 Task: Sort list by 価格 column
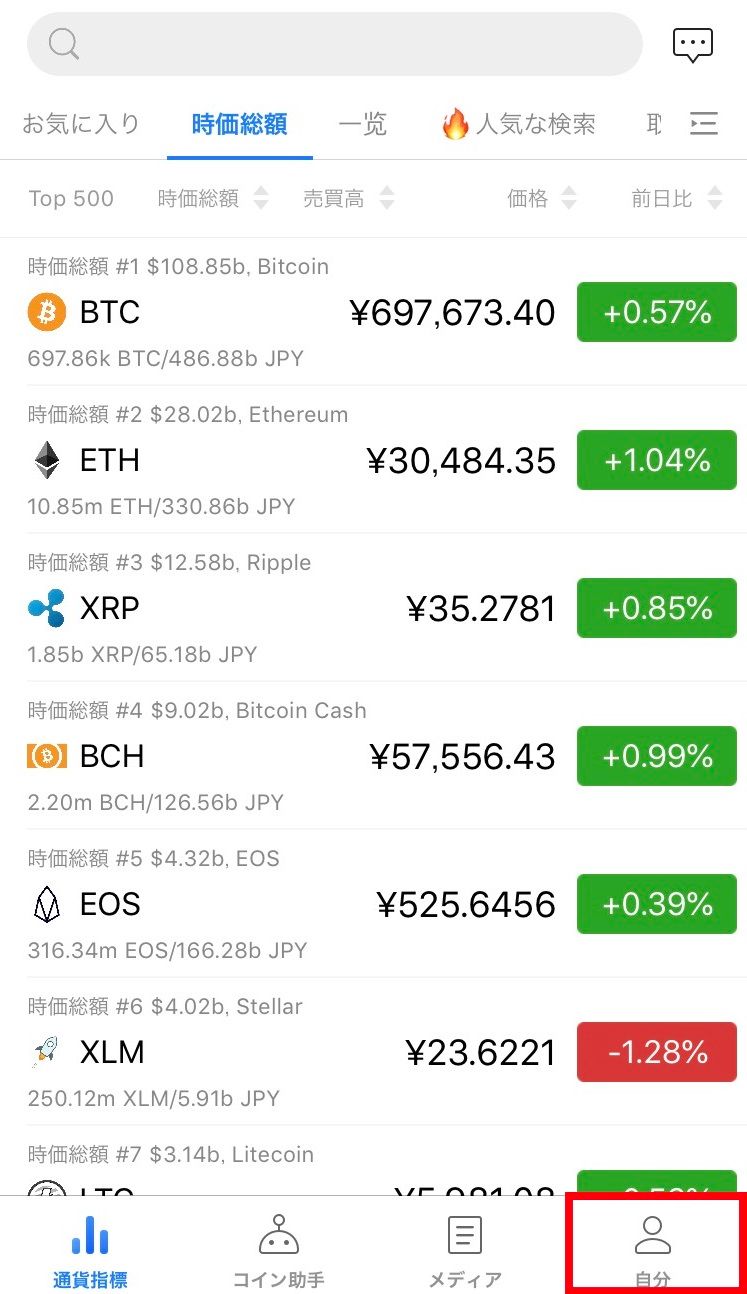point(542,198)
